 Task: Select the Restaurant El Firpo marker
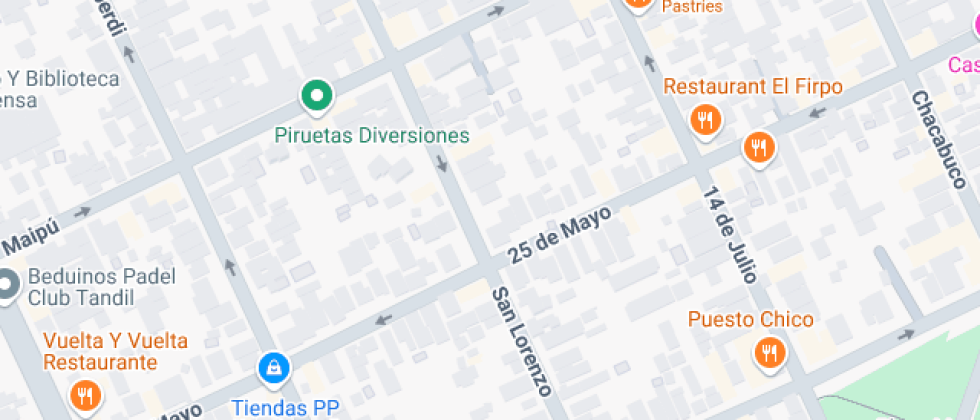coord(706,120)
